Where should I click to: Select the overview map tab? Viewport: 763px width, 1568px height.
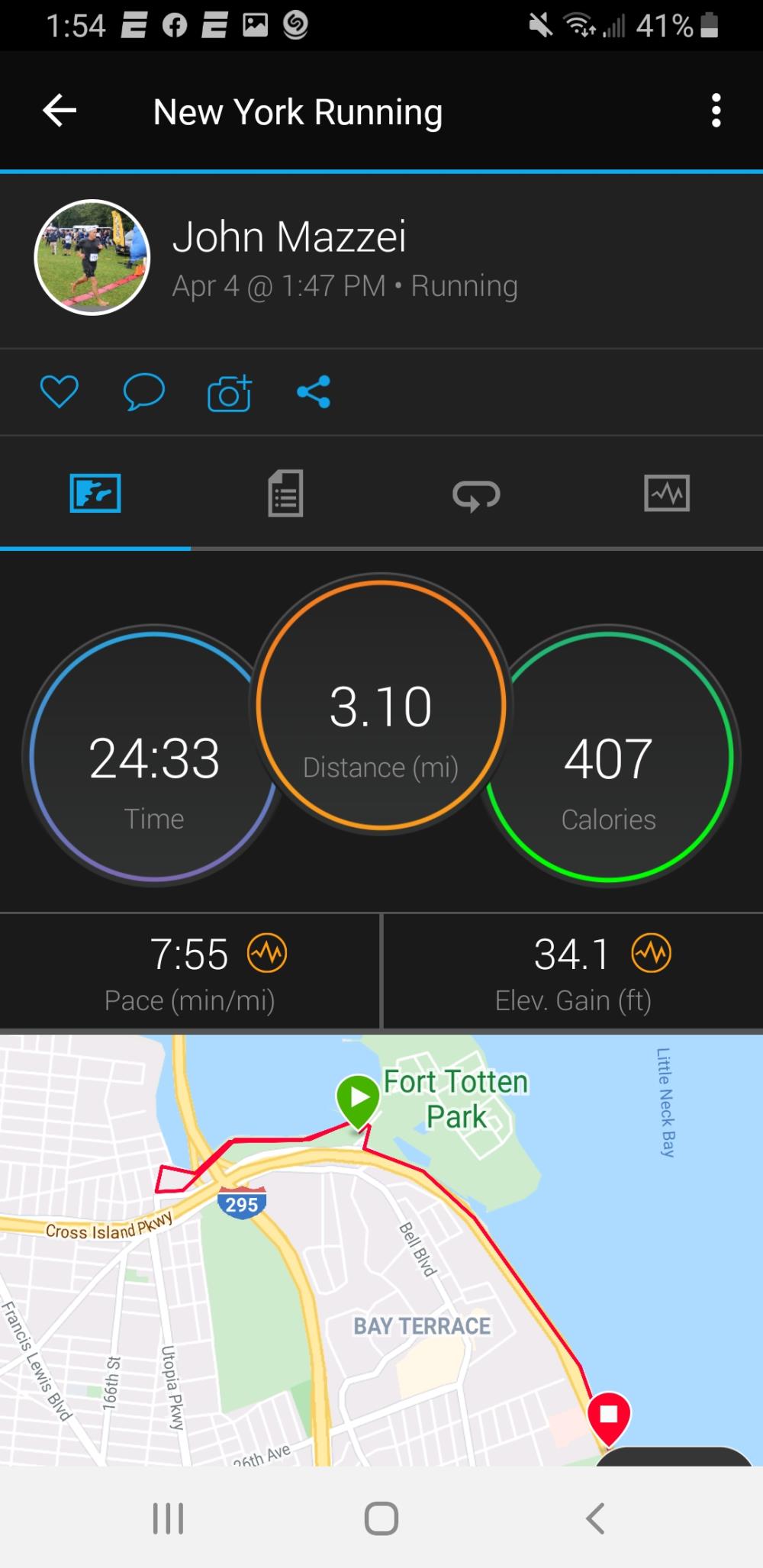click(95, 493)
